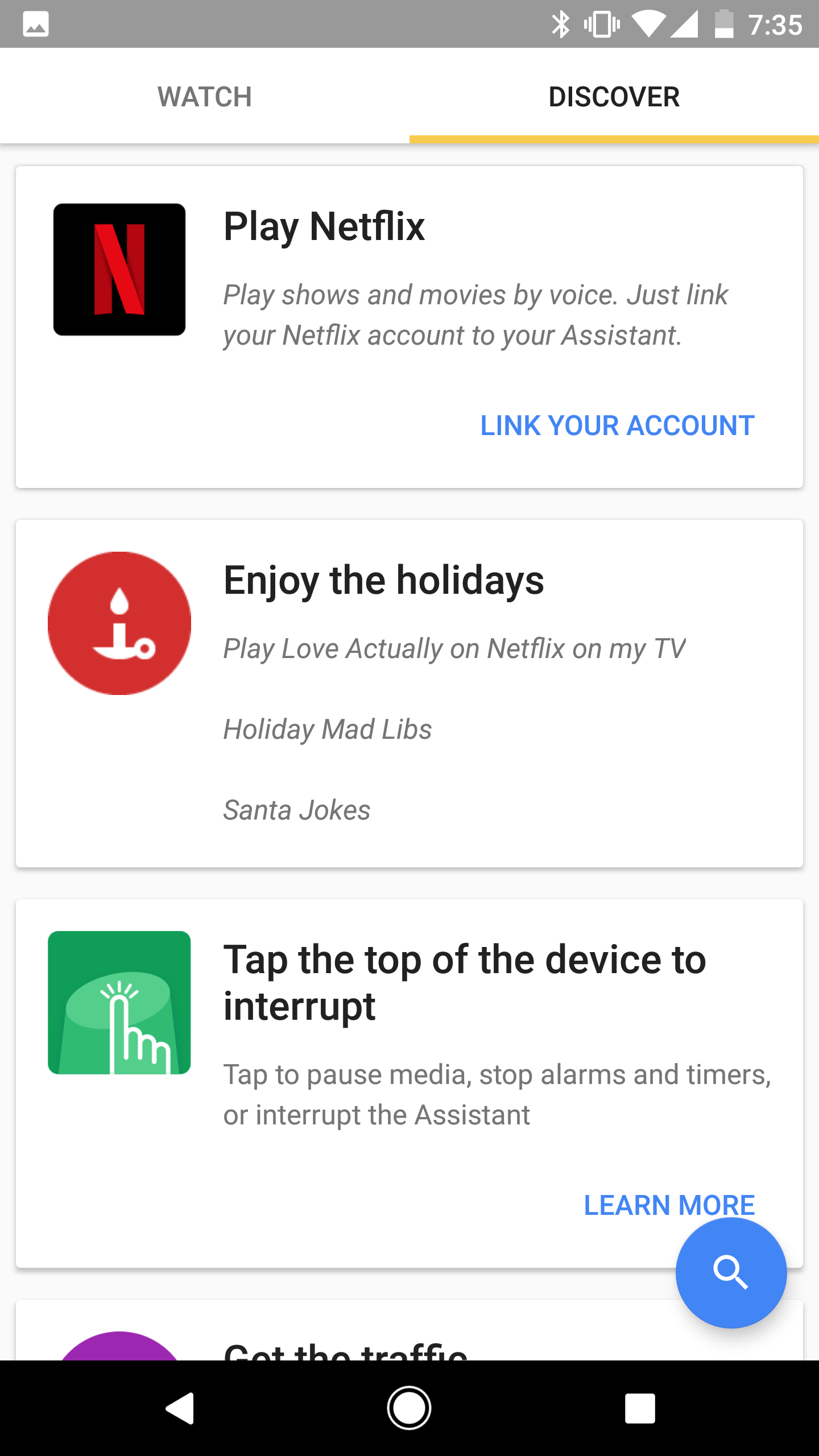
Task: Tap Link Your Account for Netflix
Action: point(617,425)
